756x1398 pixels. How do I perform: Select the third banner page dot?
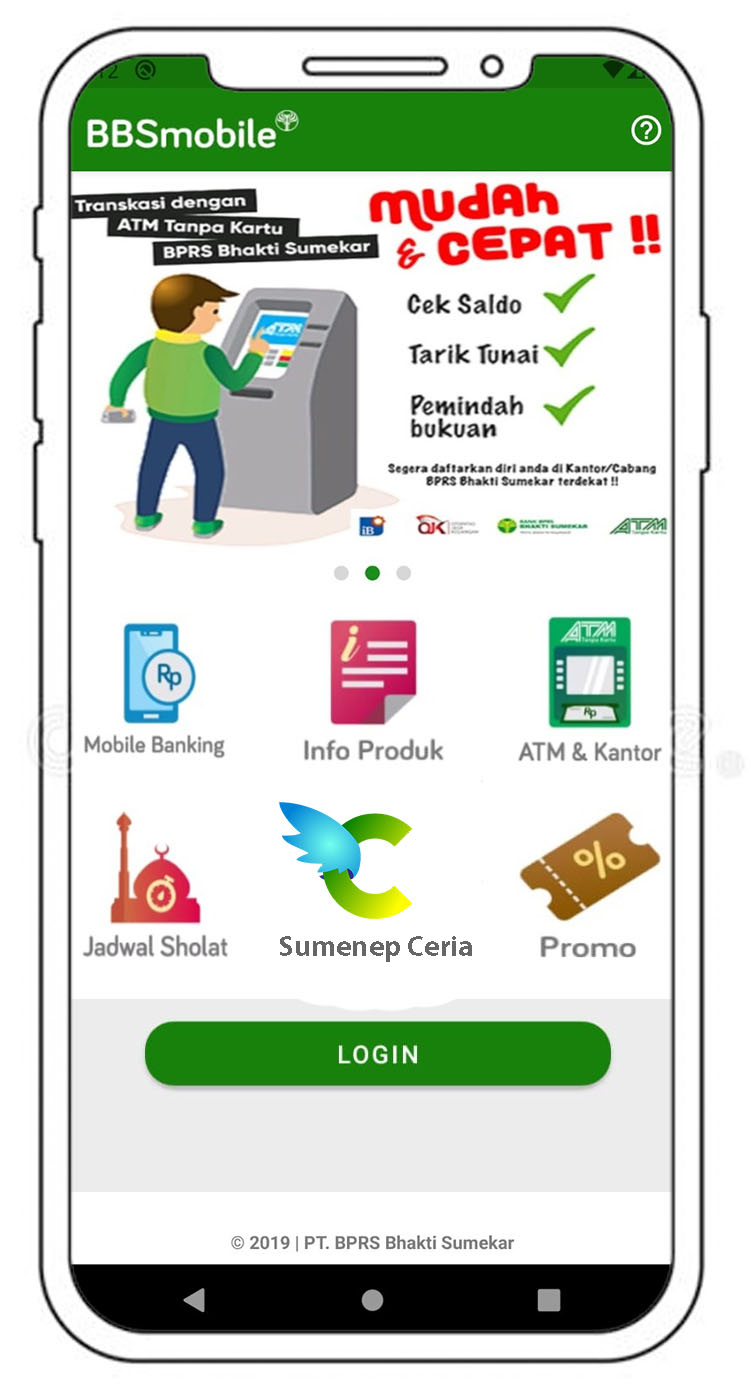(x=403, y=573)
